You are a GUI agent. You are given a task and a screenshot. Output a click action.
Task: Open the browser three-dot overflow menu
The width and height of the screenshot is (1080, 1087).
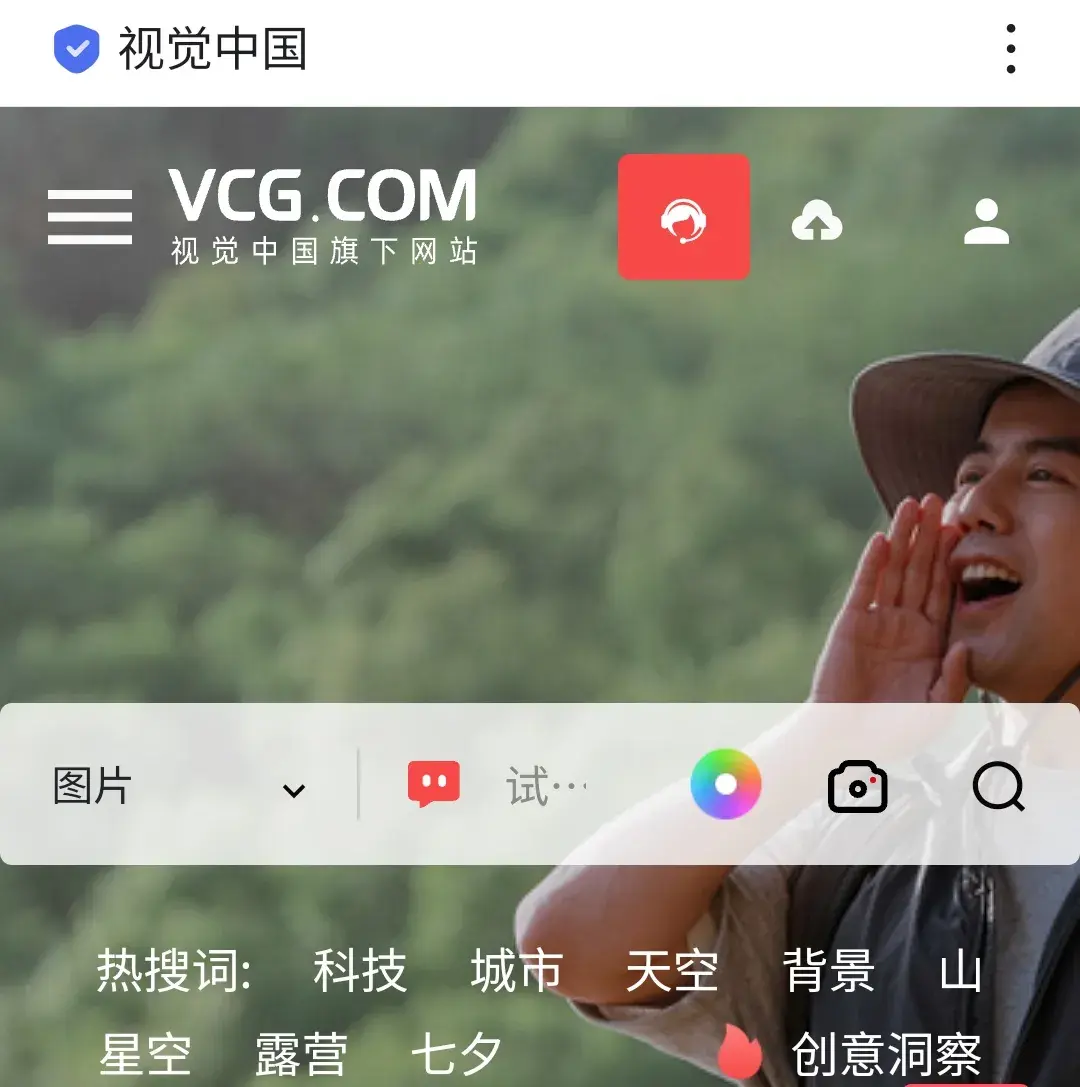pos(1011,49)
